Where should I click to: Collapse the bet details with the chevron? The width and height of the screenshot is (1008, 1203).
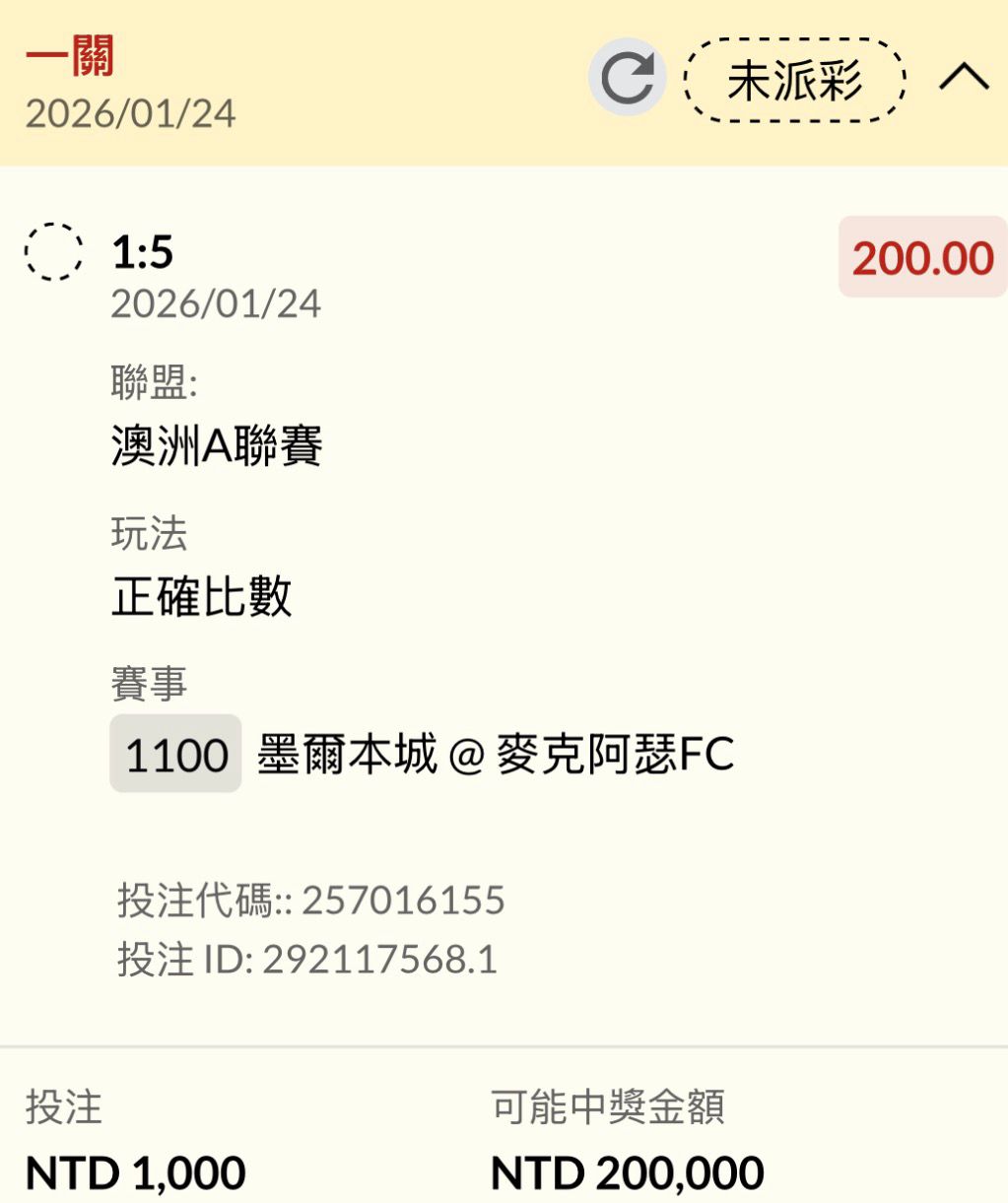963,78
